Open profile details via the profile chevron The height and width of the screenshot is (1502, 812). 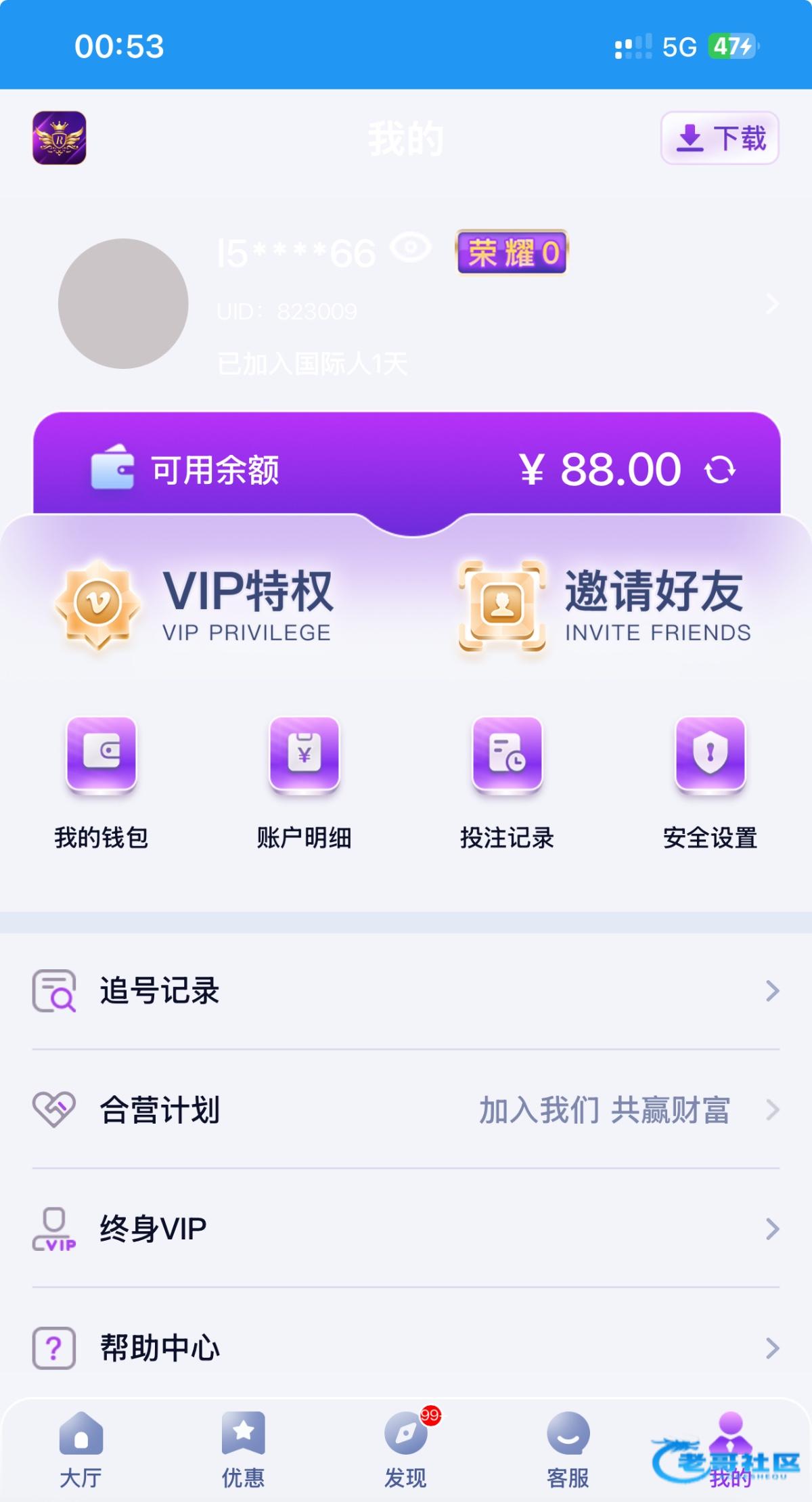(772, 304)
